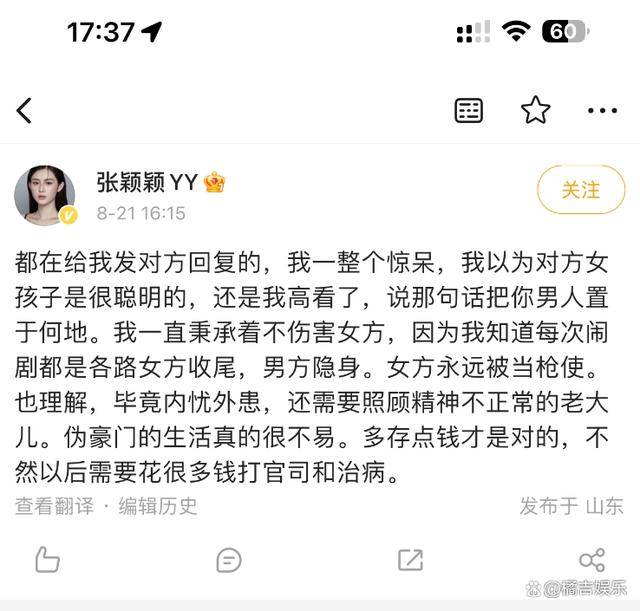This screenshot has width=640, height=611.
Task: Repost using the forward icon
Action: [411, 559]
